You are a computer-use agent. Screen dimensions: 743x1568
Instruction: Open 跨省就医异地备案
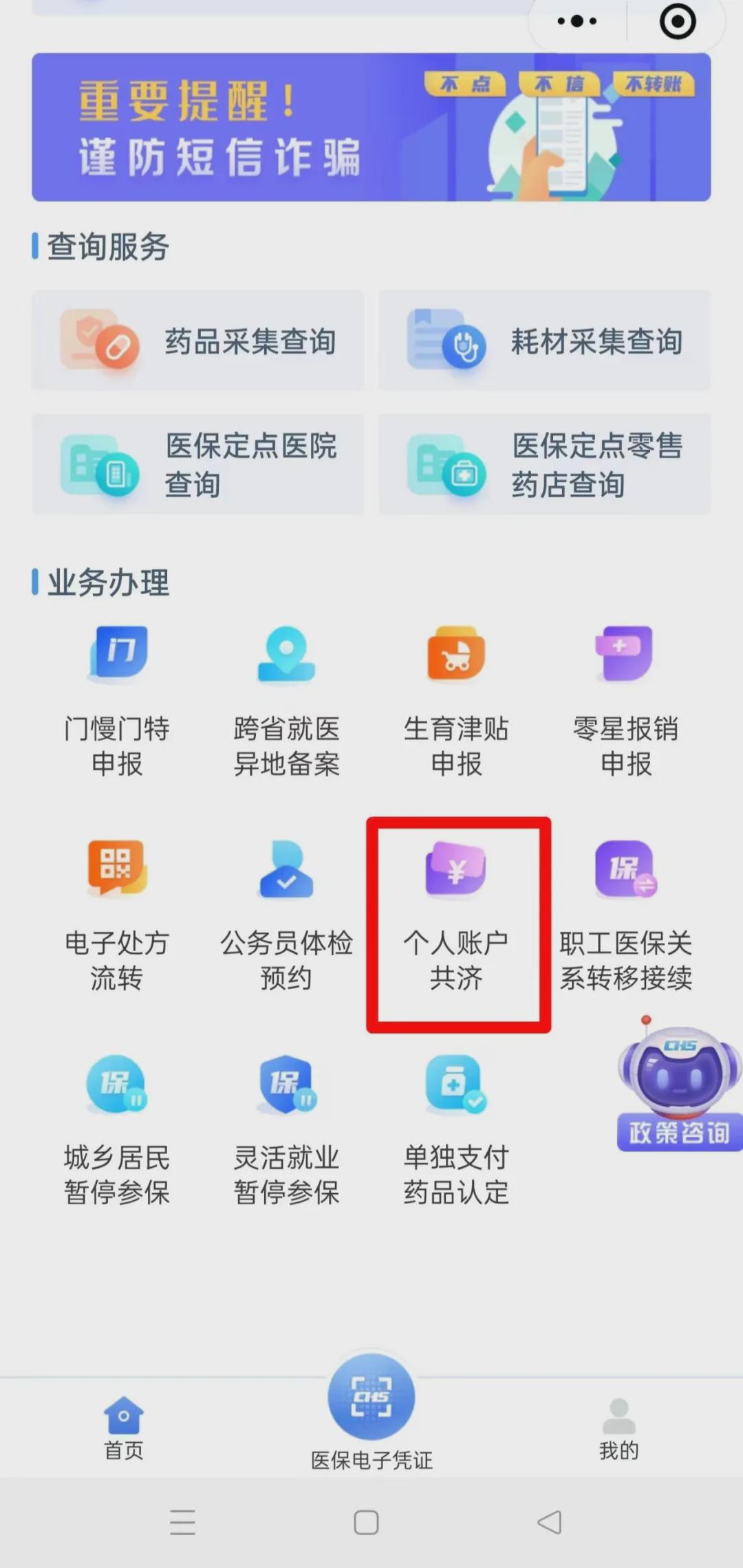coord(286,701)
